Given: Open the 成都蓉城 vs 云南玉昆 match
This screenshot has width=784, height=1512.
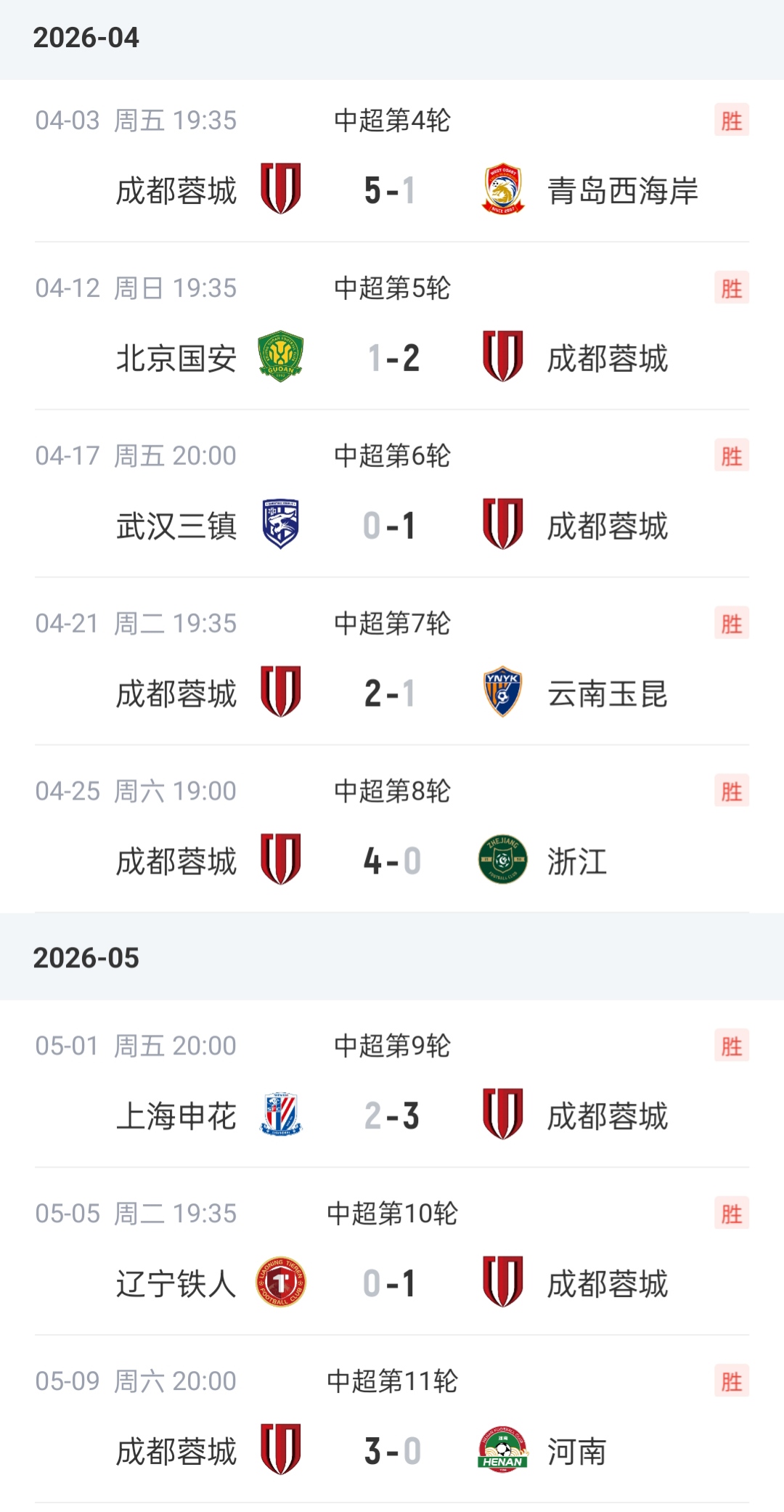Looking at the screenshot, I should [392, 662].
